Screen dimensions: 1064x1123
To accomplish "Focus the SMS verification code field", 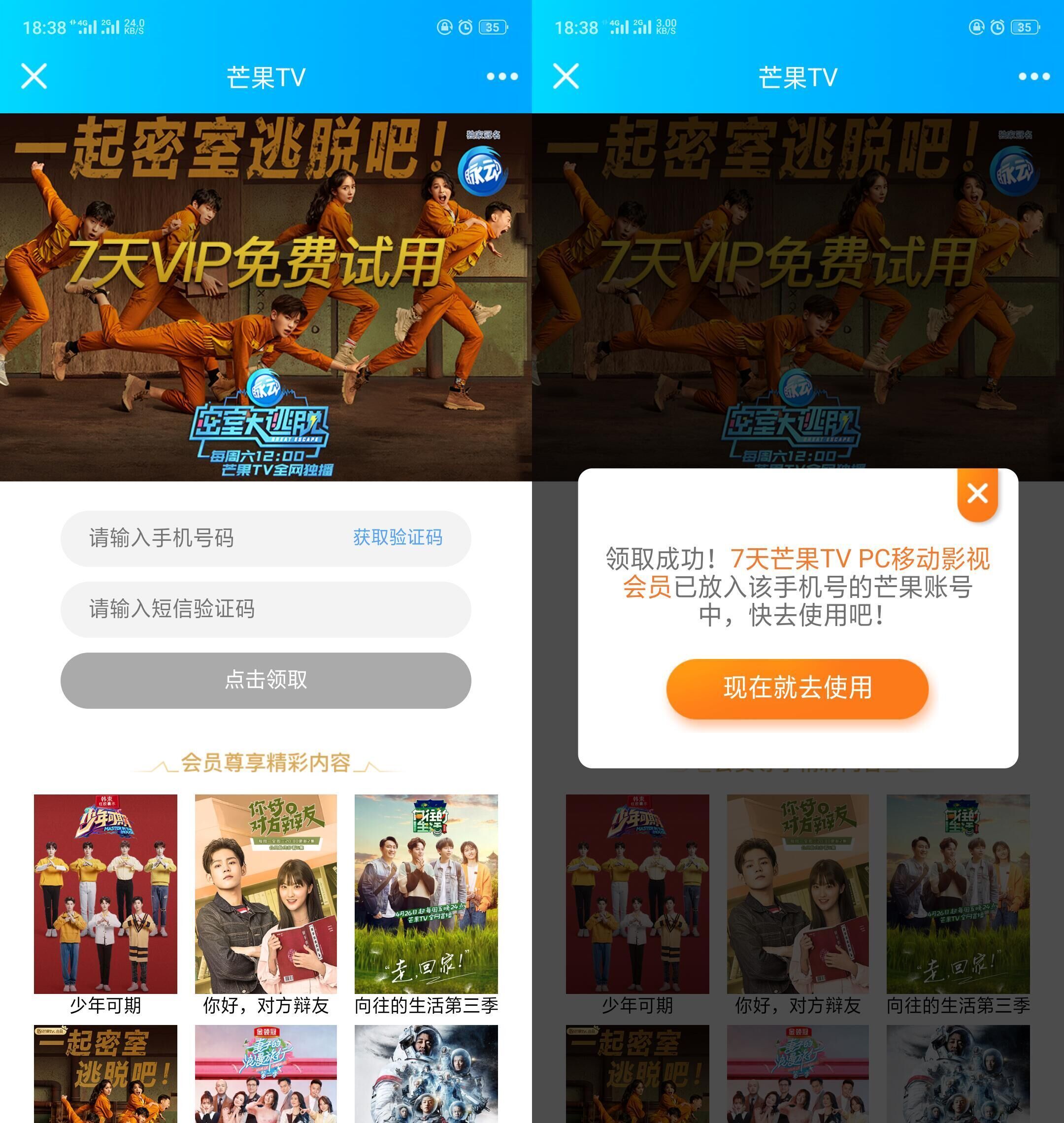I will pyautogui.click(x=266, y=609).
